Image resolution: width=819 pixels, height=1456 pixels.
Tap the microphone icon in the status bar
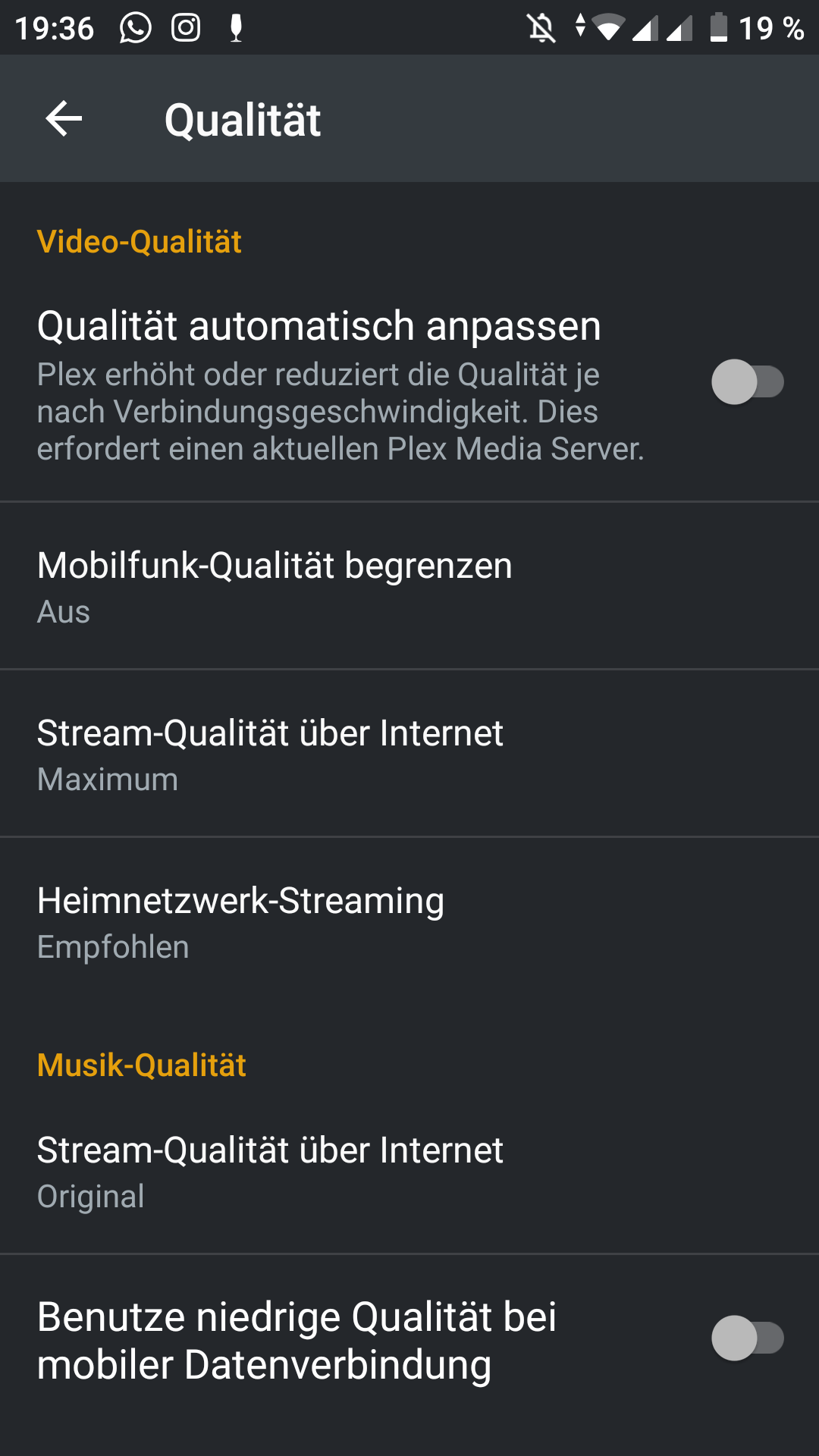pos(235,27)
